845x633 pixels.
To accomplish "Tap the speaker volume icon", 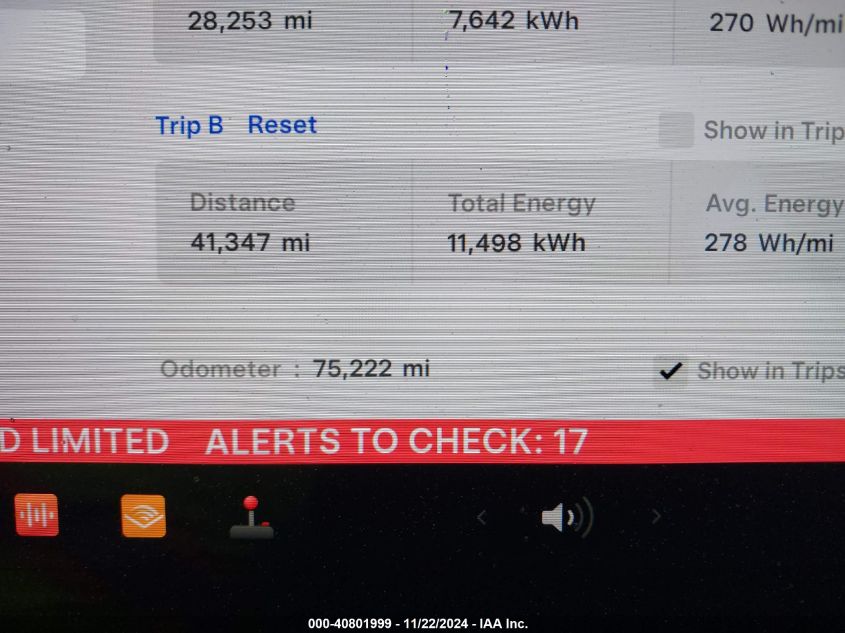I will pyautogui.click(x=566, y=517).
